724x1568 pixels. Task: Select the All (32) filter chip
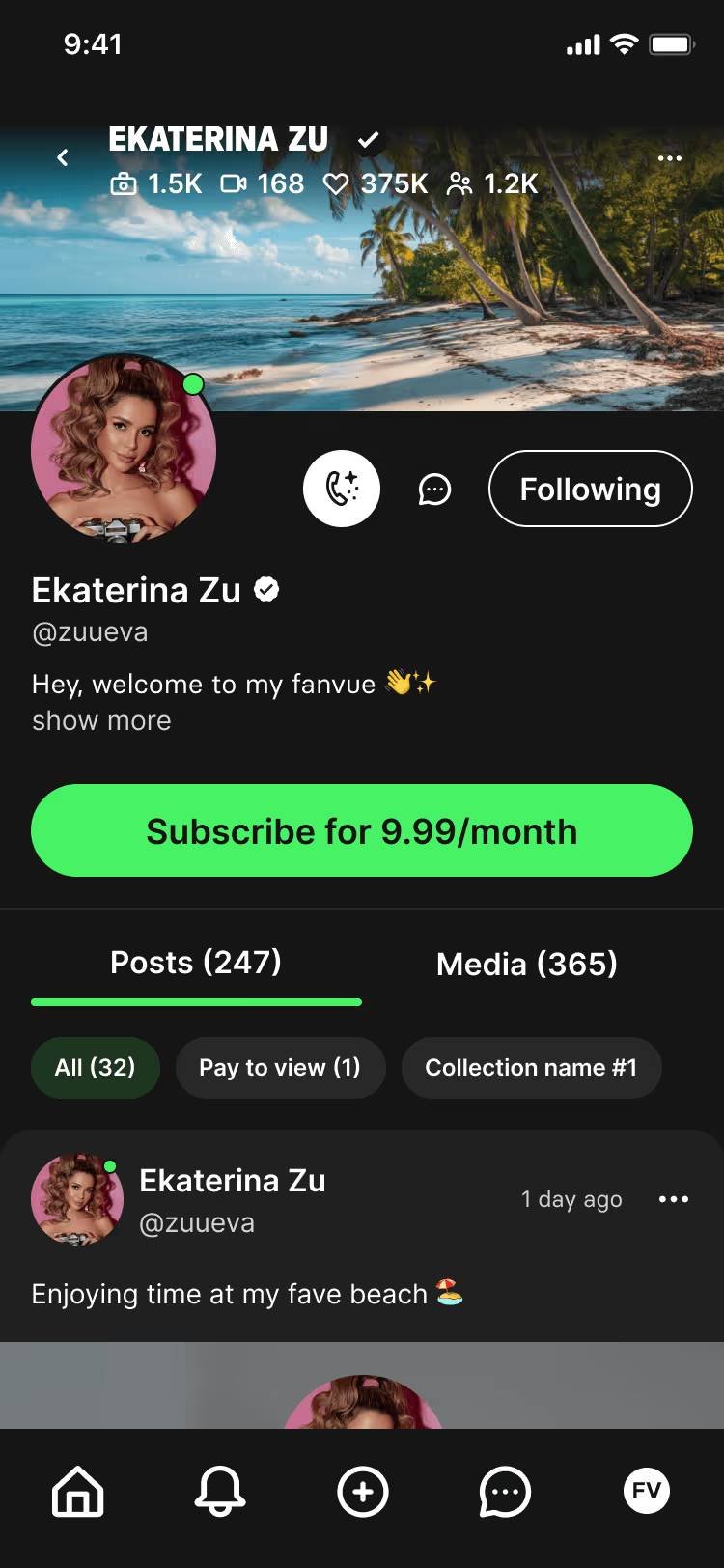[95, 1067]
